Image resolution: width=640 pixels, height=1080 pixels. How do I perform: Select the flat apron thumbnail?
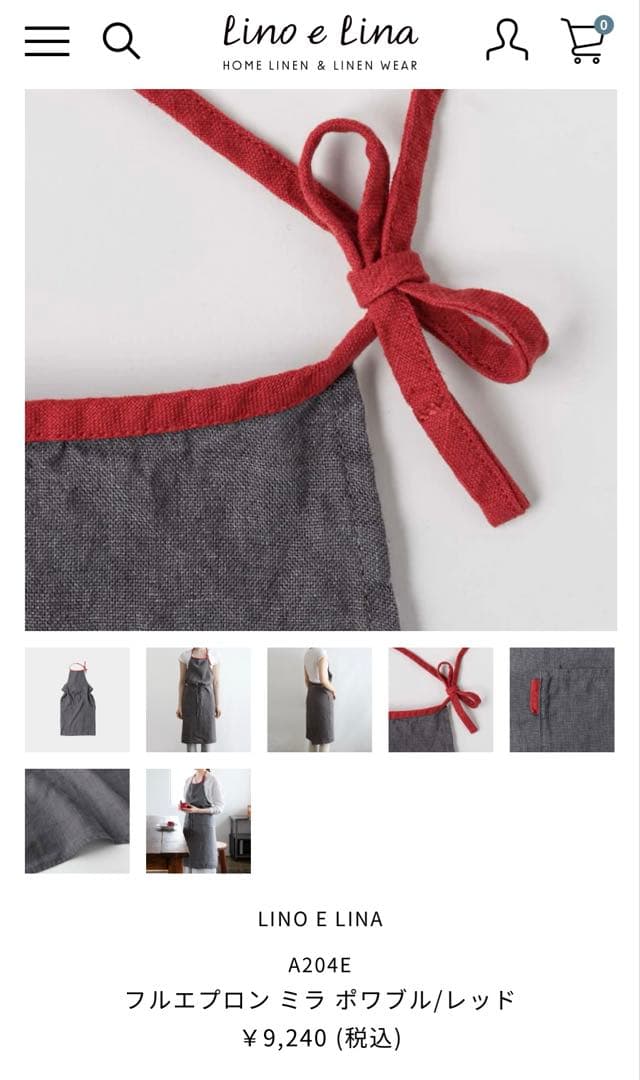pyautogui.click(x=77, y=700)
